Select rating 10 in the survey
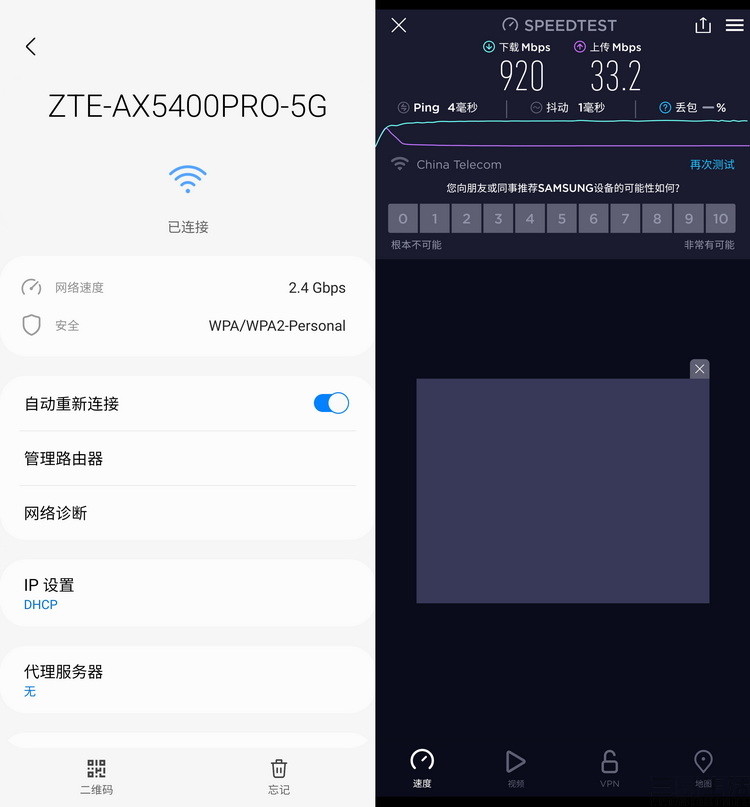This screenshot has height=807, width=750. coord(720,218)
